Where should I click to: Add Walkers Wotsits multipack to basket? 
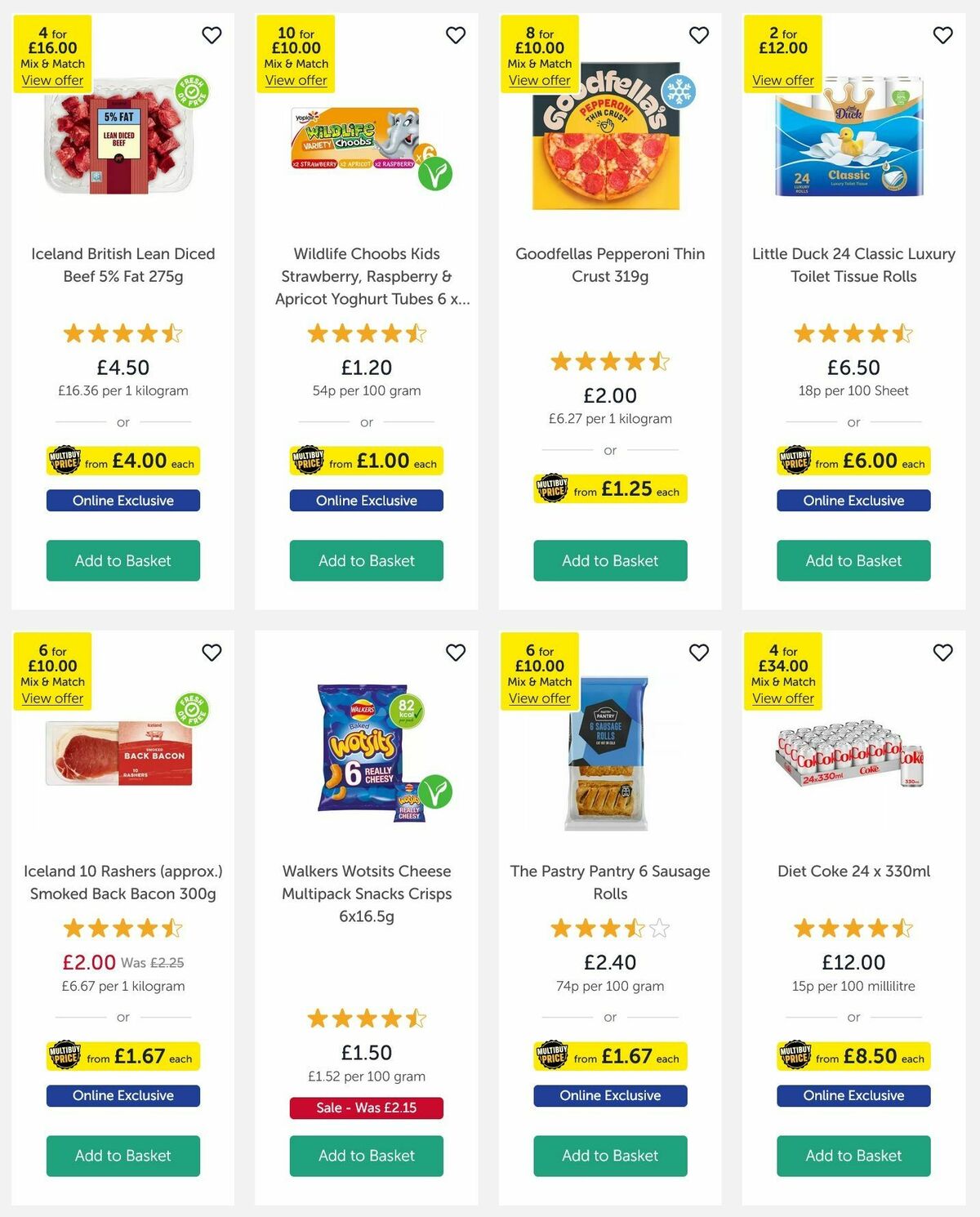(x=366, y=1156)
